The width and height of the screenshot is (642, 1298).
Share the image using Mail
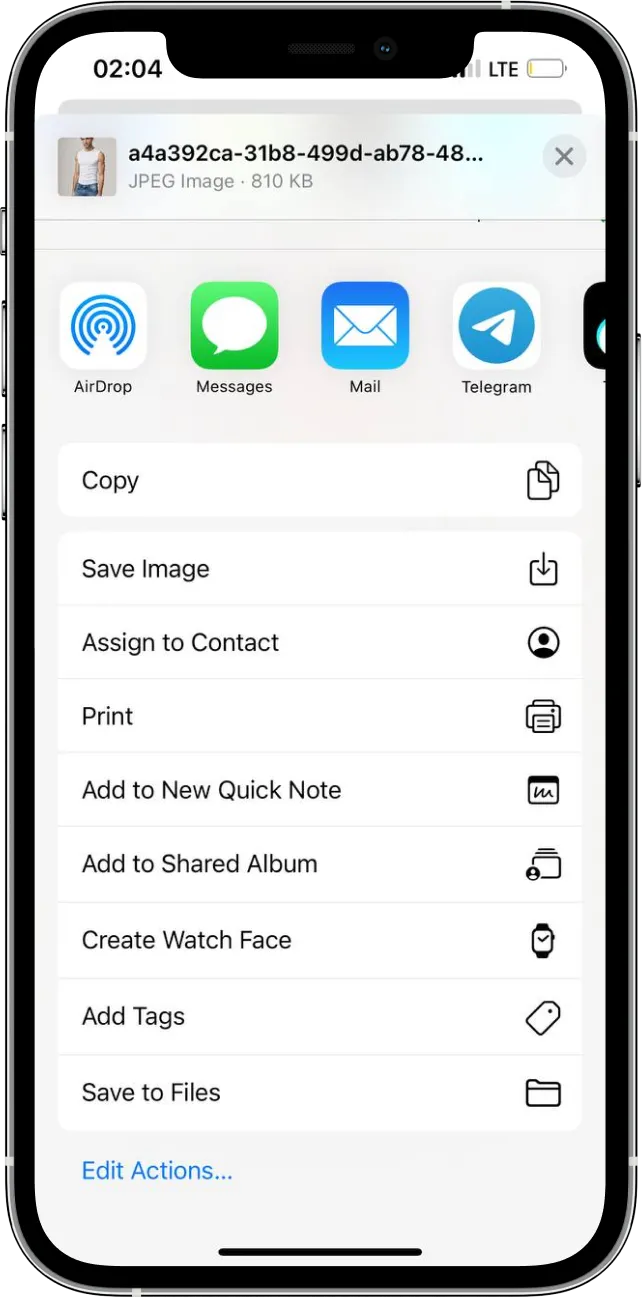click(365, 327)
